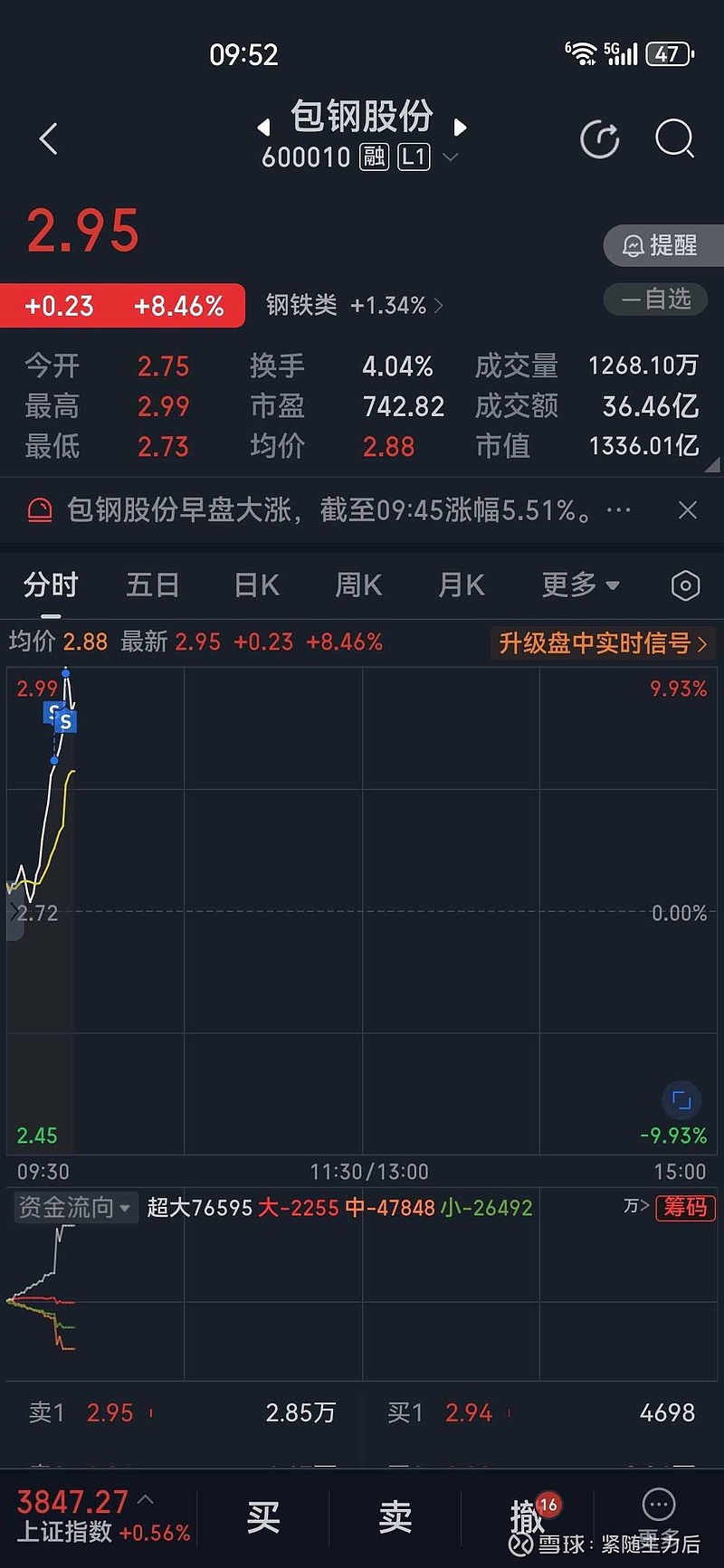Open the 钢铁类 sector link

pyautogui.click(x=354, y=305)
